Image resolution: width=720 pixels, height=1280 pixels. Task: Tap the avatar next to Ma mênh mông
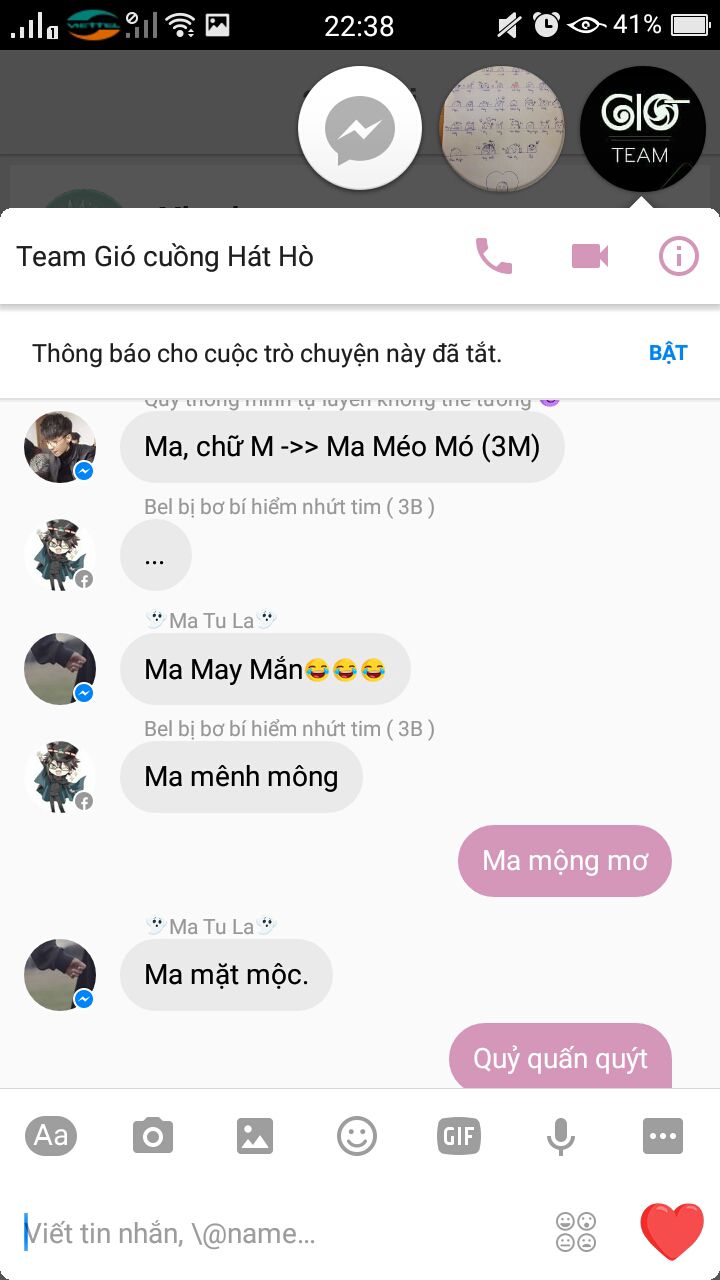tap(60, 777)
